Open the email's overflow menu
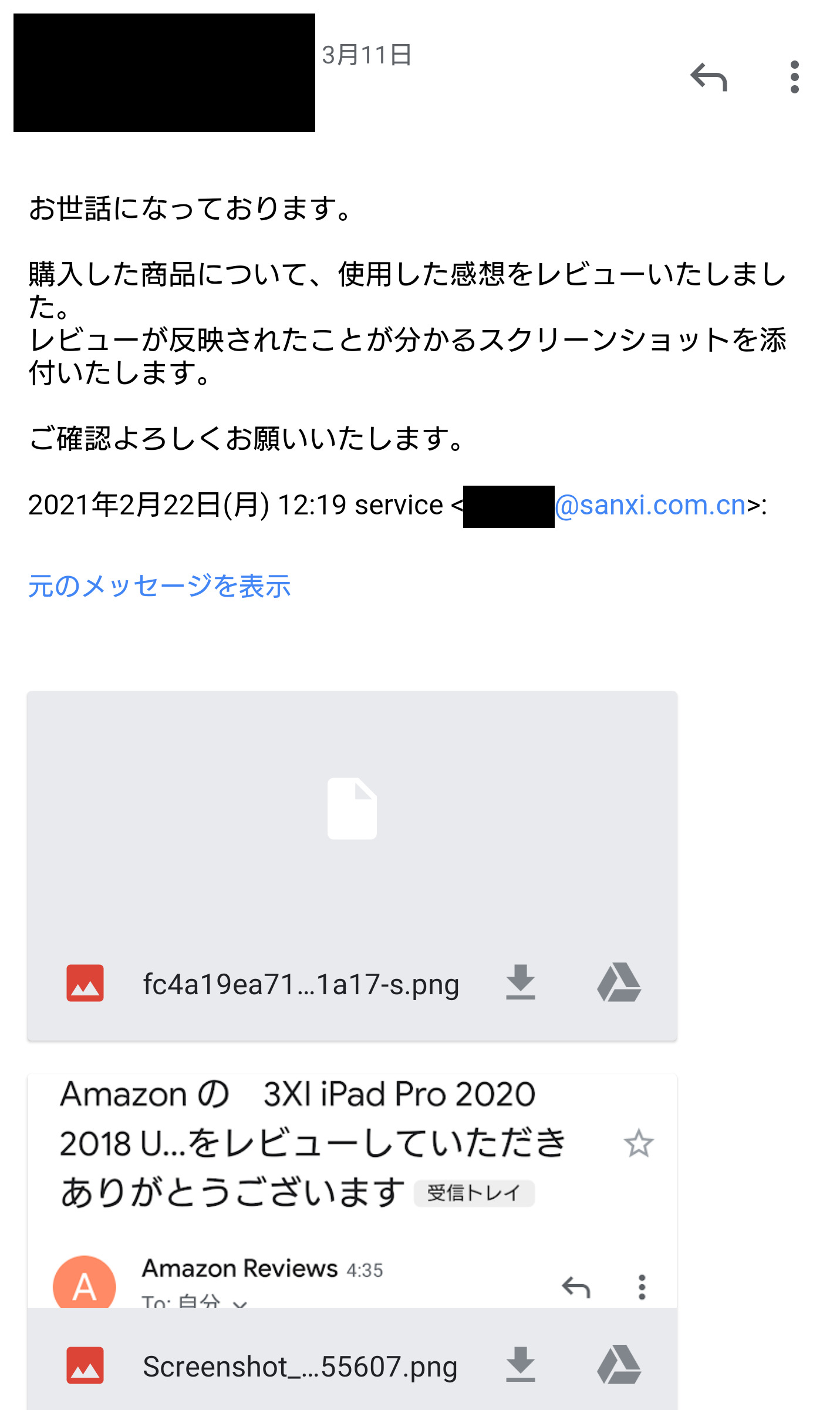This screenshot has height=1410, width=840. click(x=794, y=77)
